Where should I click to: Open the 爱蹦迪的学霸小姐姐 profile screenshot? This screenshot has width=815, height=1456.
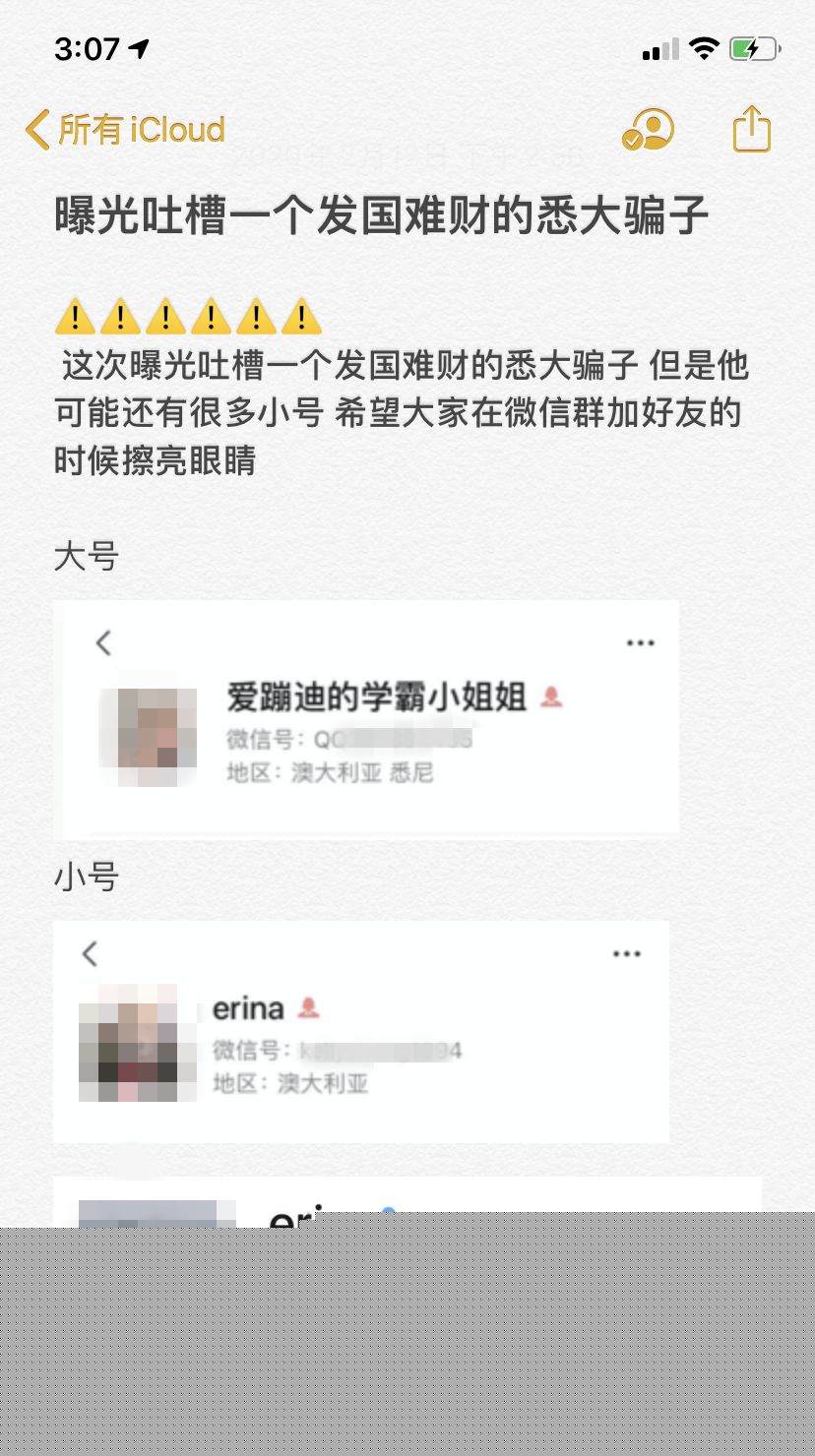pyautogui.click(x=366, y=717)
